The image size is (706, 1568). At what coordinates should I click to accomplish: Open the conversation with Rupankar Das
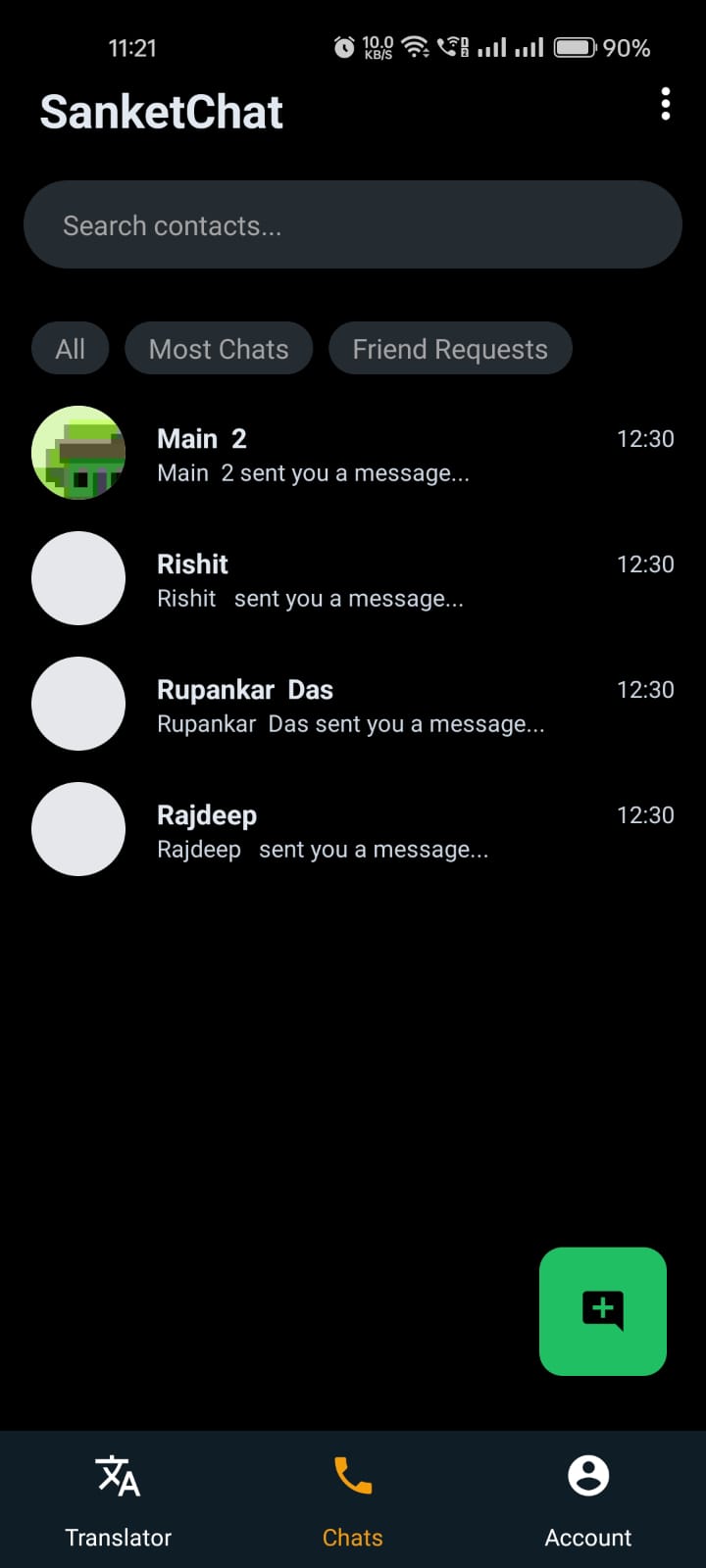coord(353,704)
